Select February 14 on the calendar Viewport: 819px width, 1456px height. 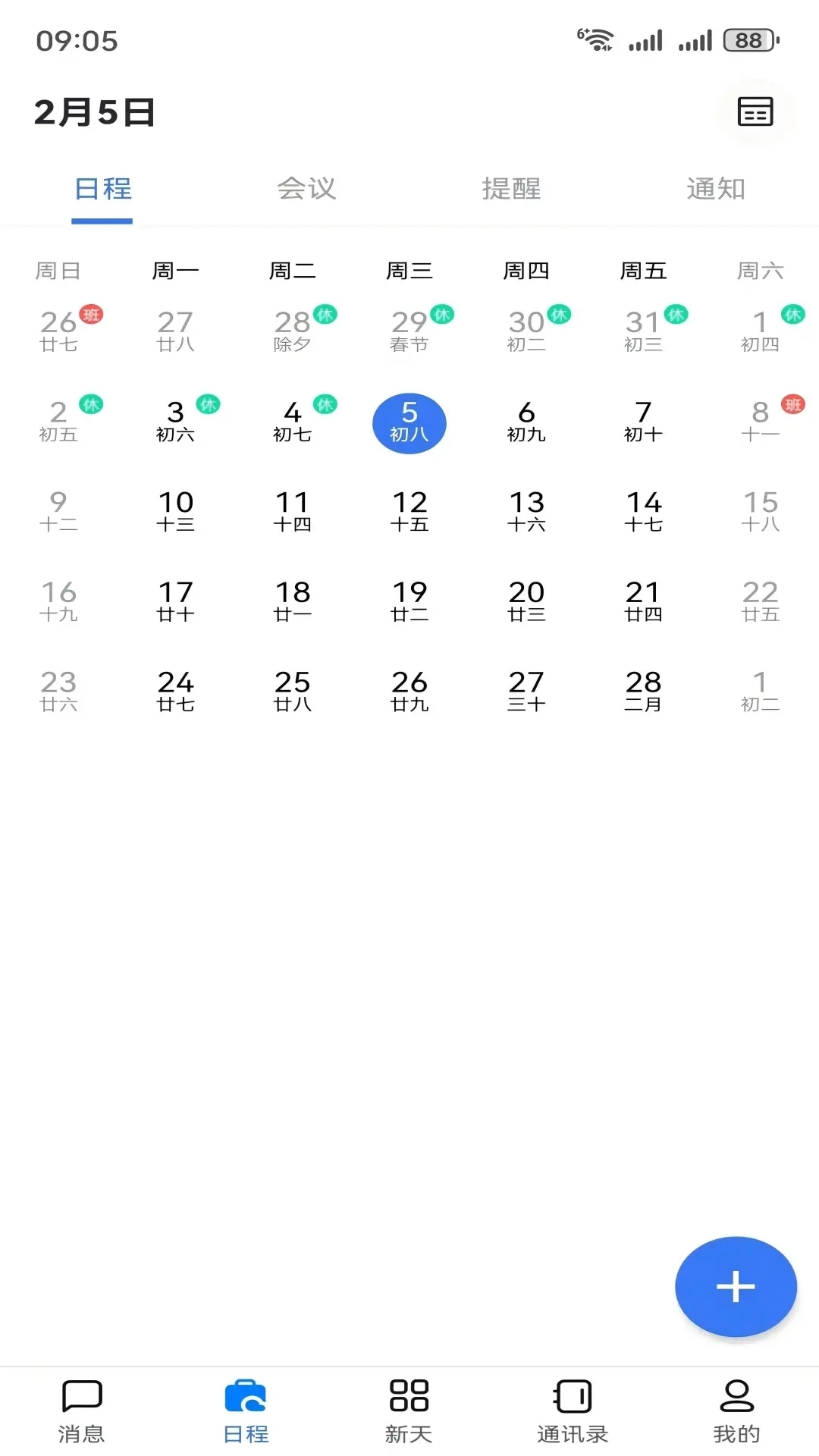[x=643, y=512]
